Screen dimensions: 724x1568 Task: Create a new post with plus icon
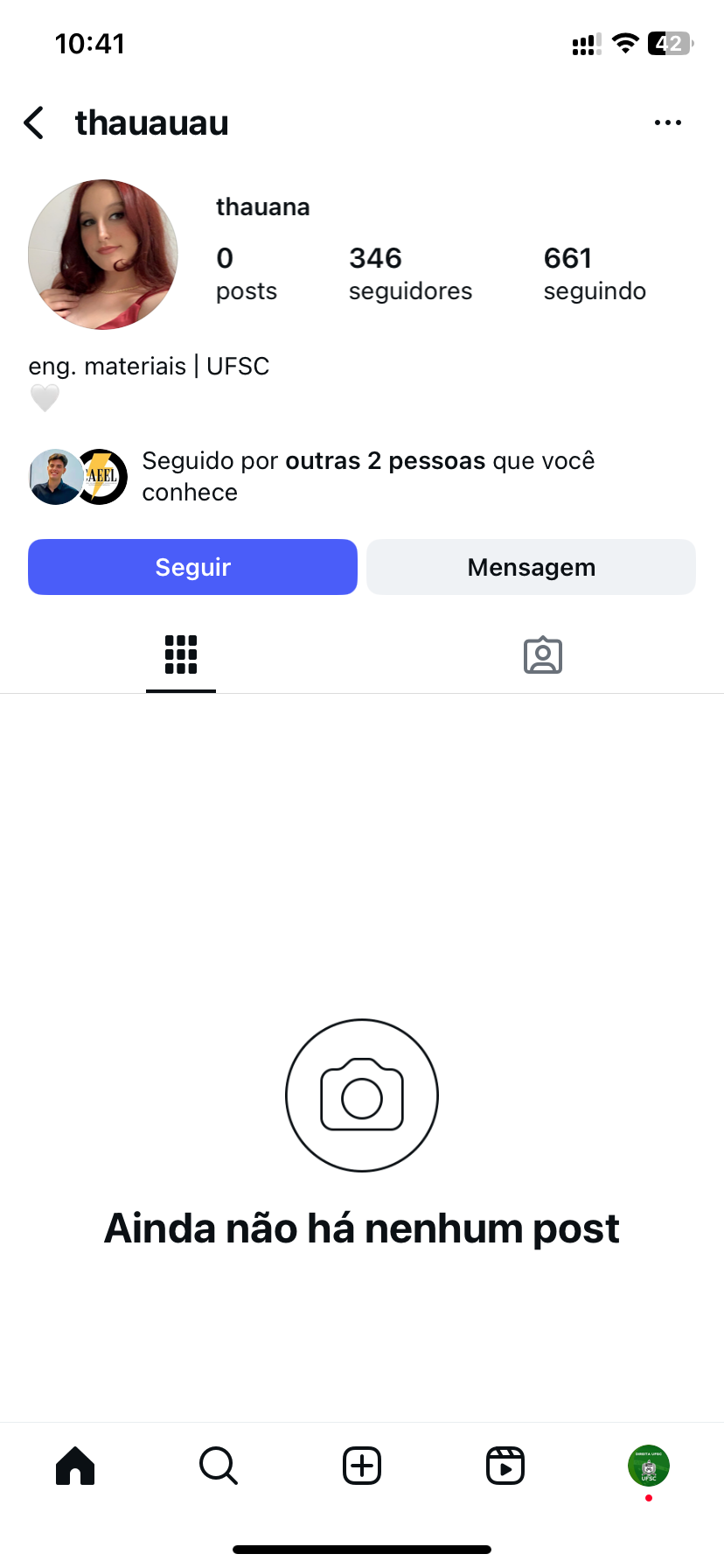362,1466
